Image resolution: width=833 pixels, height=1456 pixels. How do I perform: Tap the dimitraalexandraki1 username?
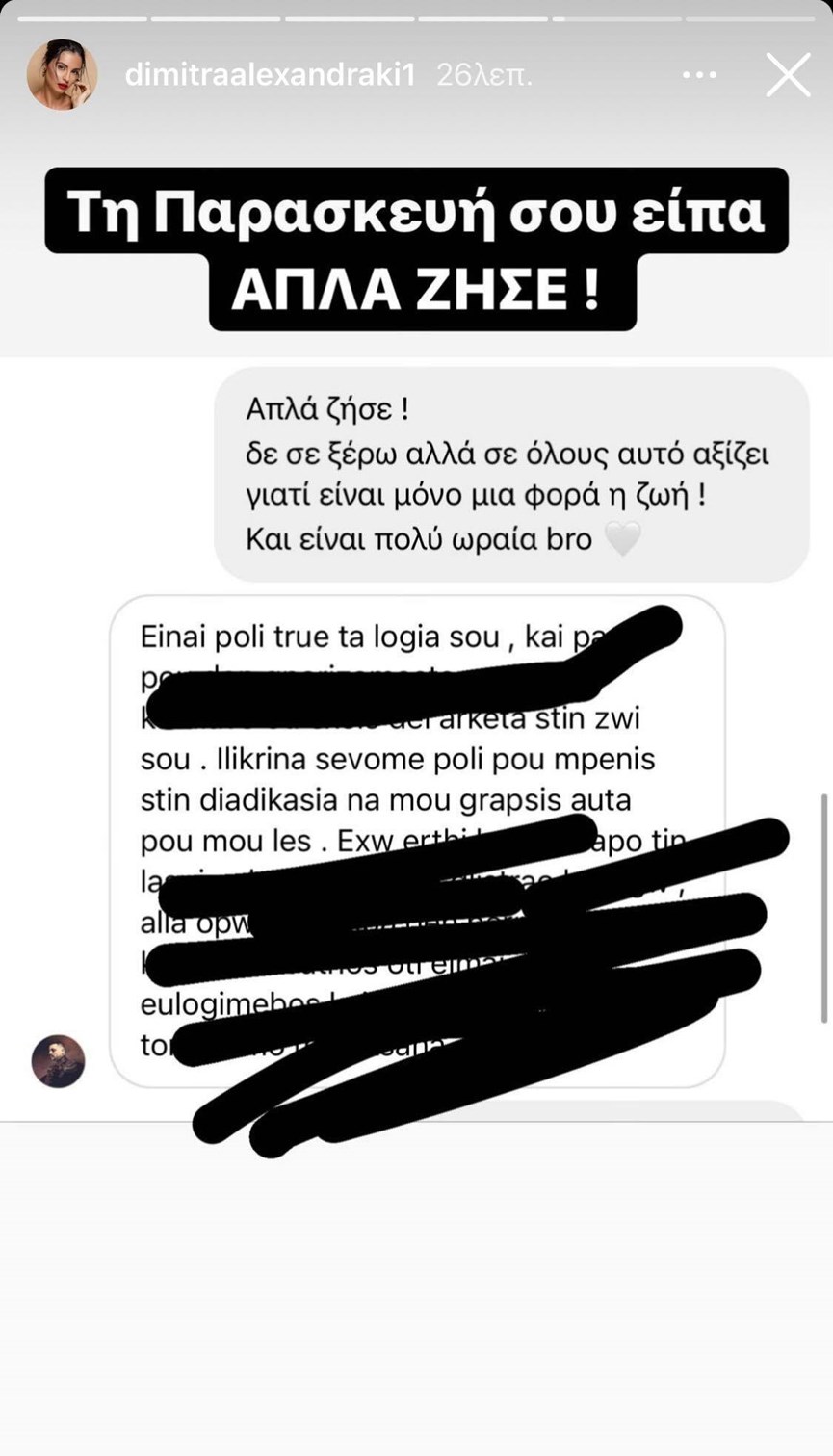click(x=270, y=75)
